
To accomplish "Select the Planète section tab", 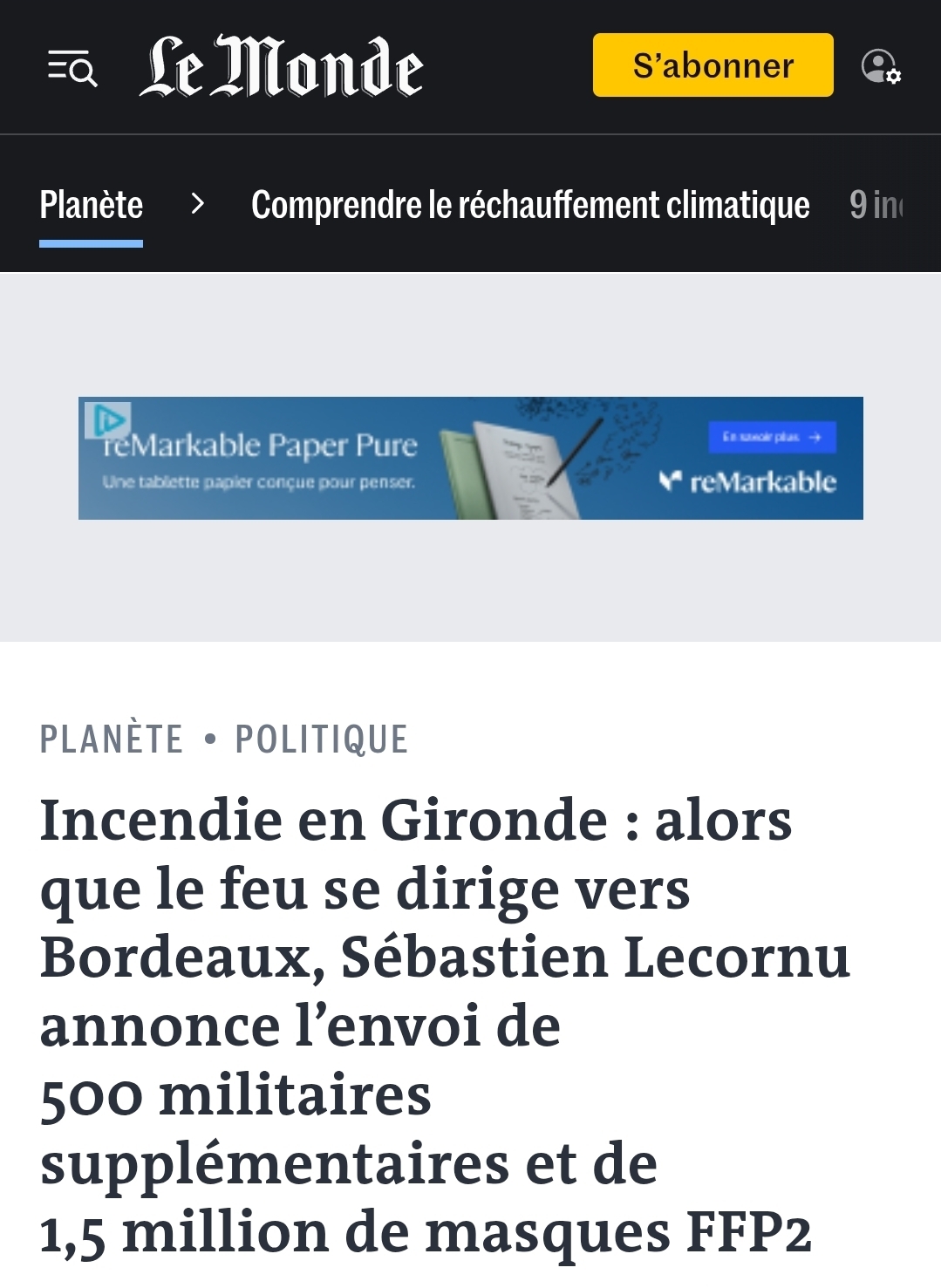I will 91,205.
